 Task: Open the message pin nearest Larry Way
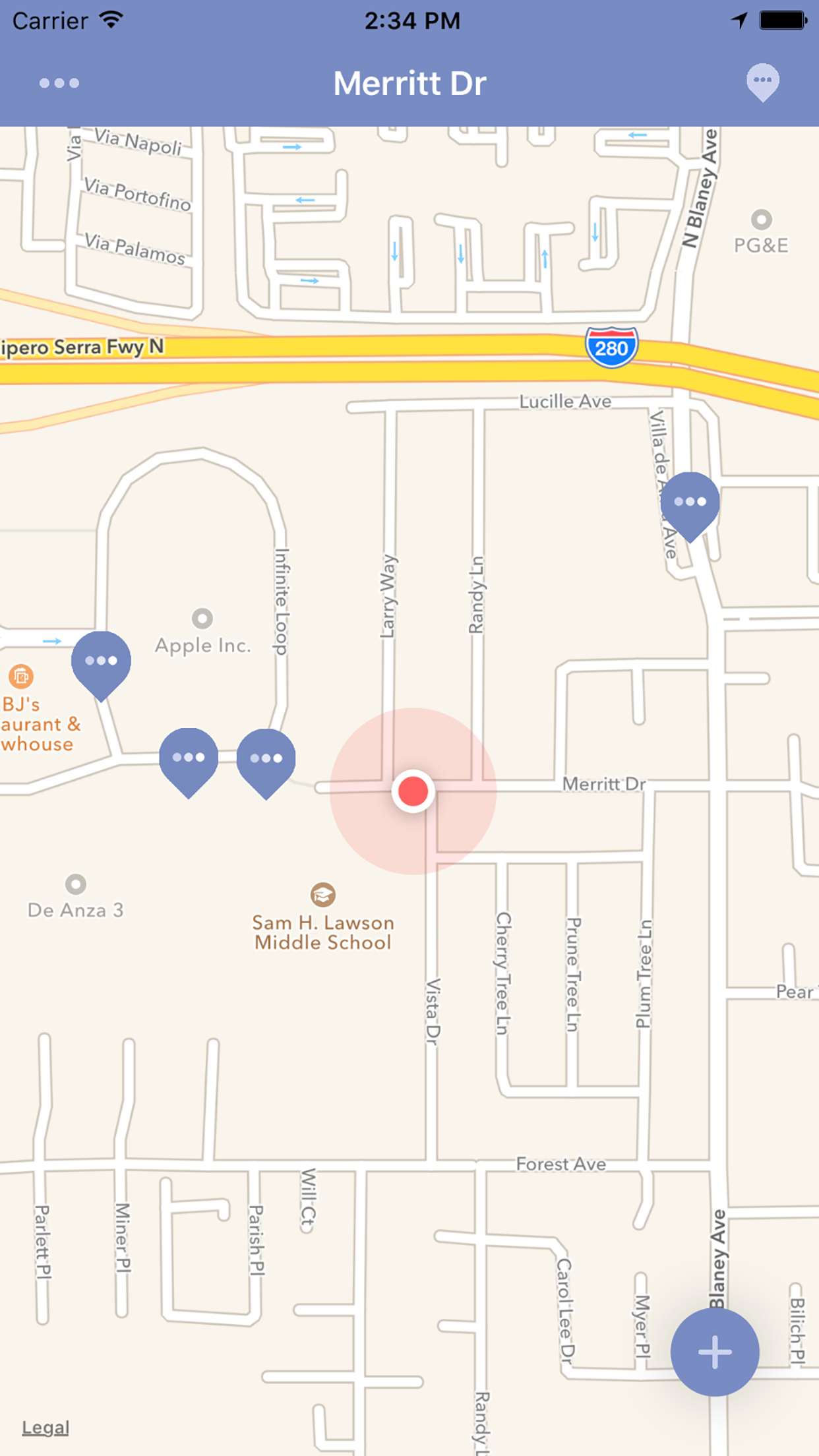tap(266, 759)
